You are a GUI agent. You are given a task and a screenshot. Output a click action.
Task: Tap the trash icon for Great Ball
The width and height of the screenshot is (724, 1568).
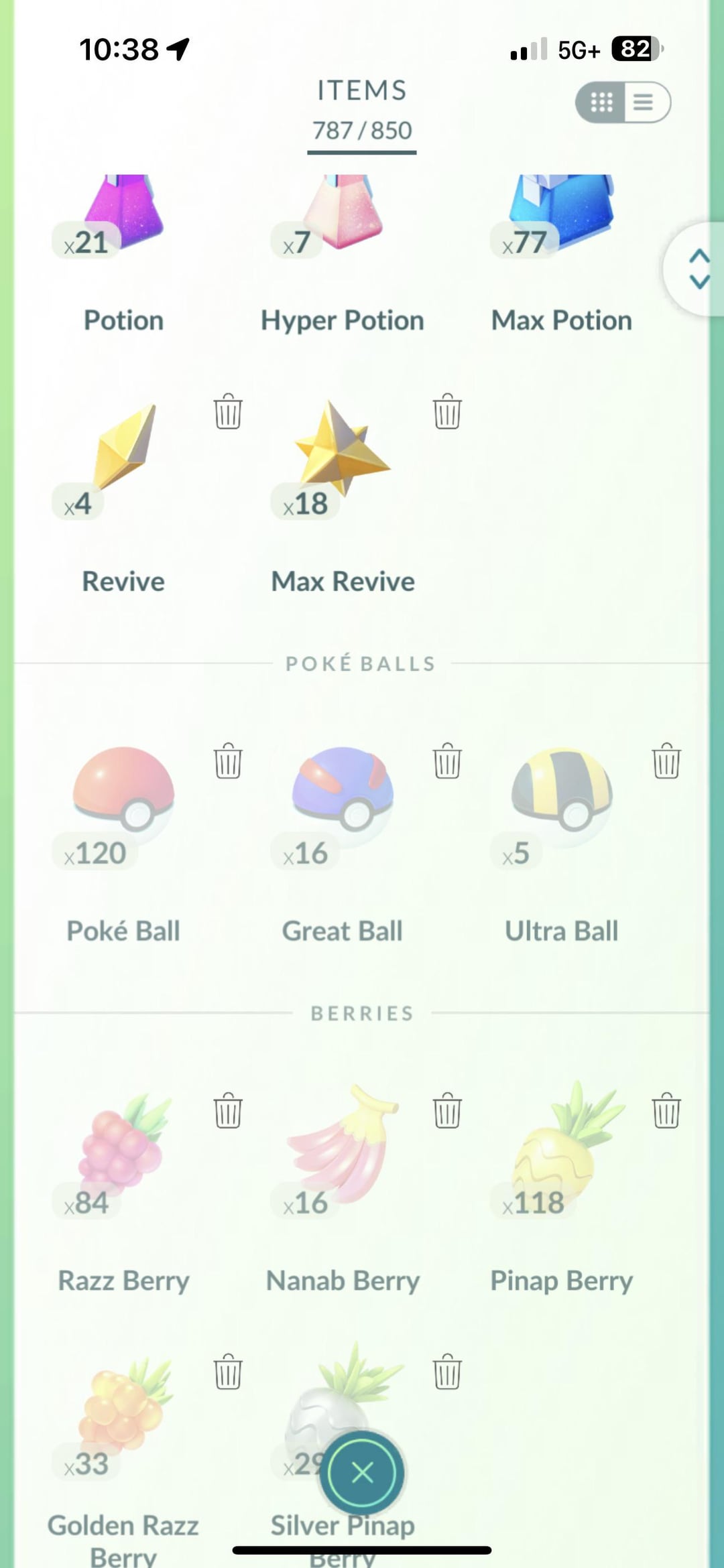[447, 761]
